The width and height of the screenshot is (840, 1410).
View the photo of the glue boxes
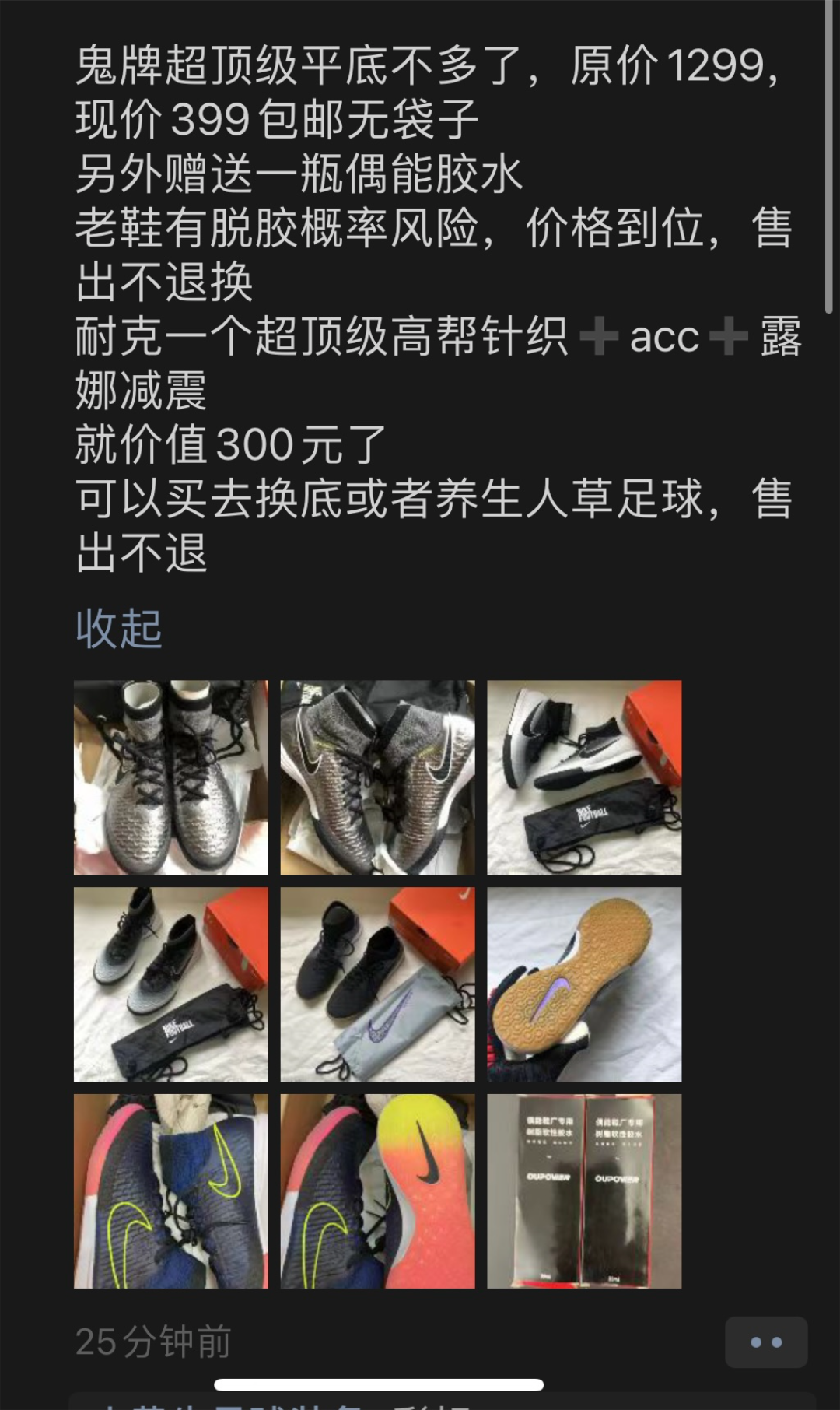(584, 1191)
